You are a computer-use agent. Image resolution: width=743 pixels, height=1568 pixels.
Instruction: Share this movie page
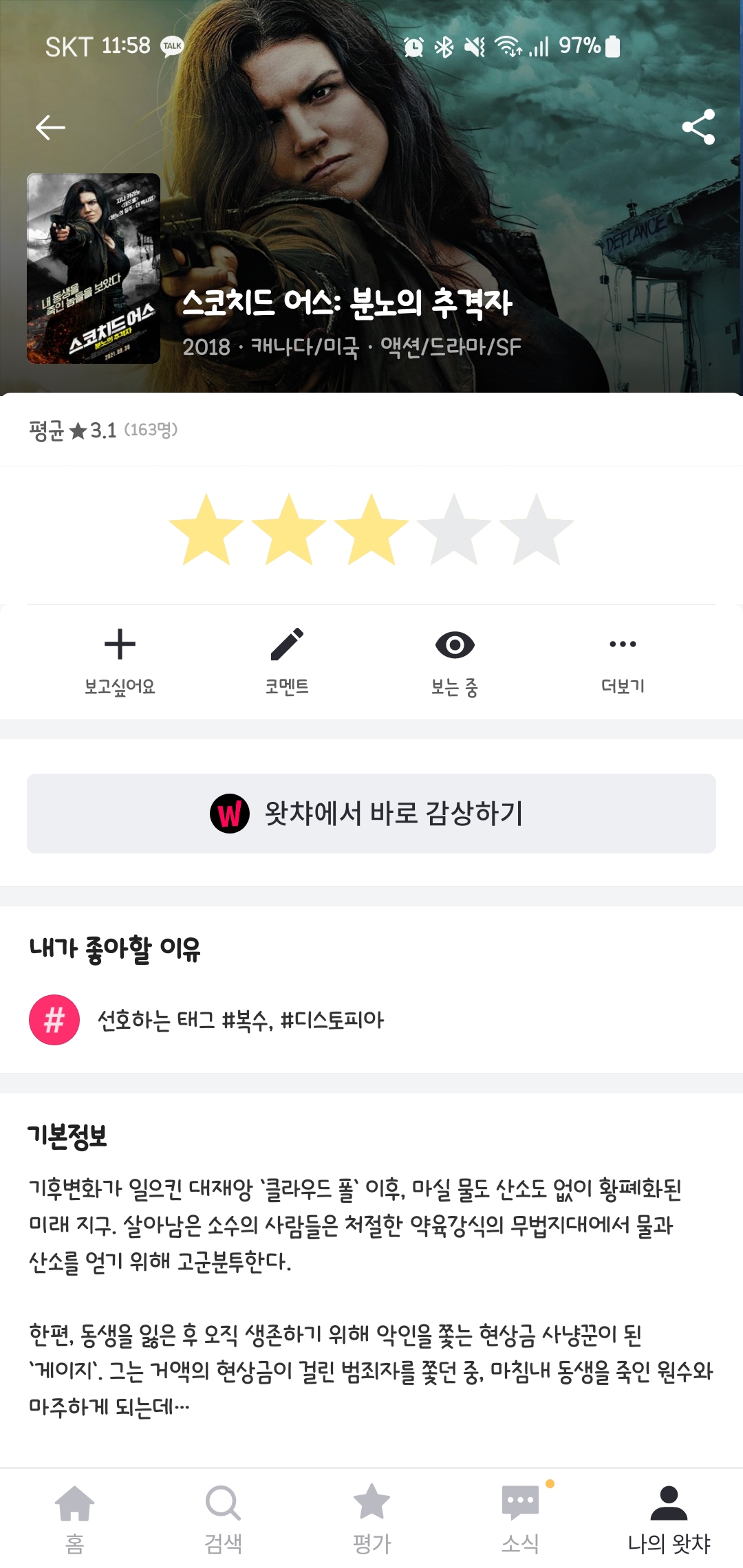[x=698, y=127]
